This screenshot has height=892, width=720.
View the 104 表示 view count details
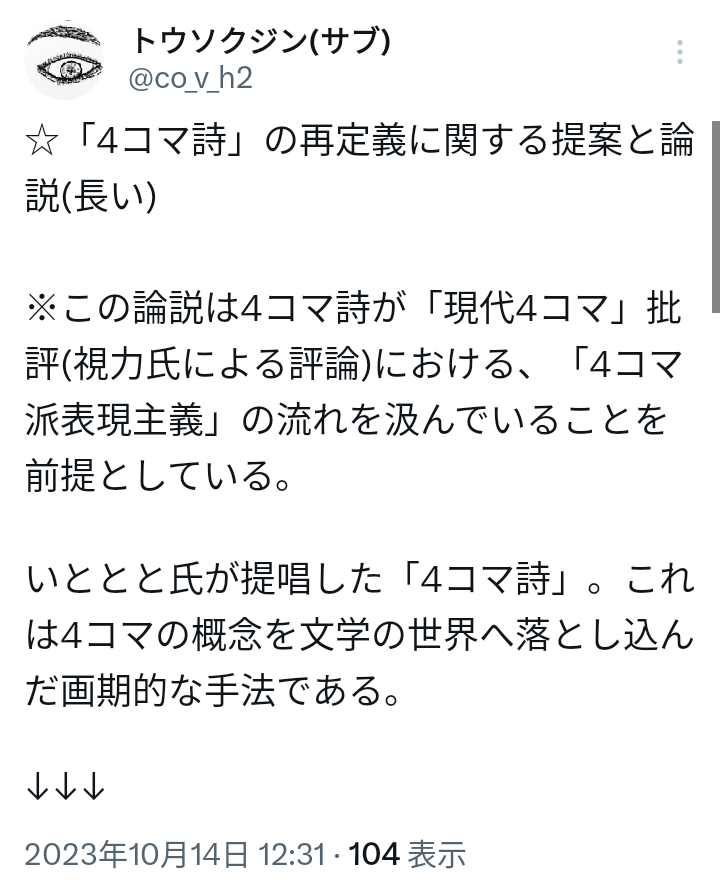pos(408,855)
